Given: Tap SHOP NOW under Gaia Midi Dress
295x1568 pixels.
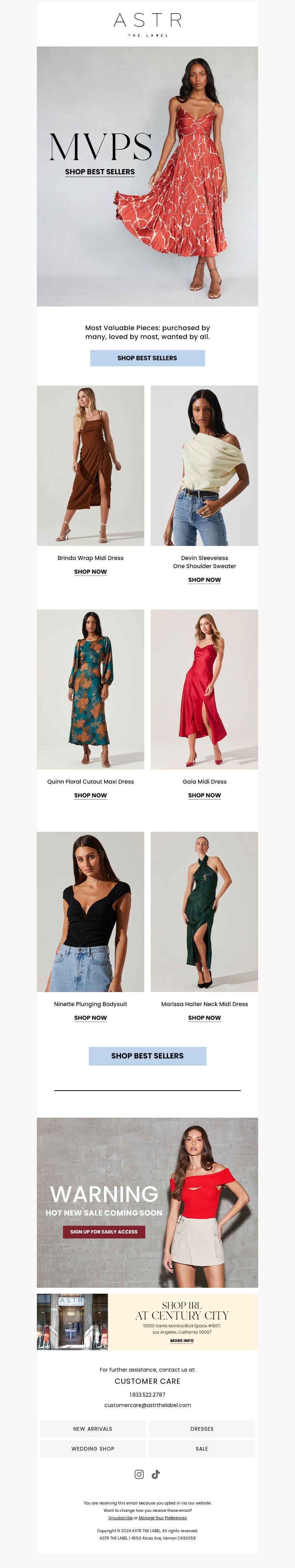Looking at the screenshot, I should pyautogui.click(x=204, y=795).
